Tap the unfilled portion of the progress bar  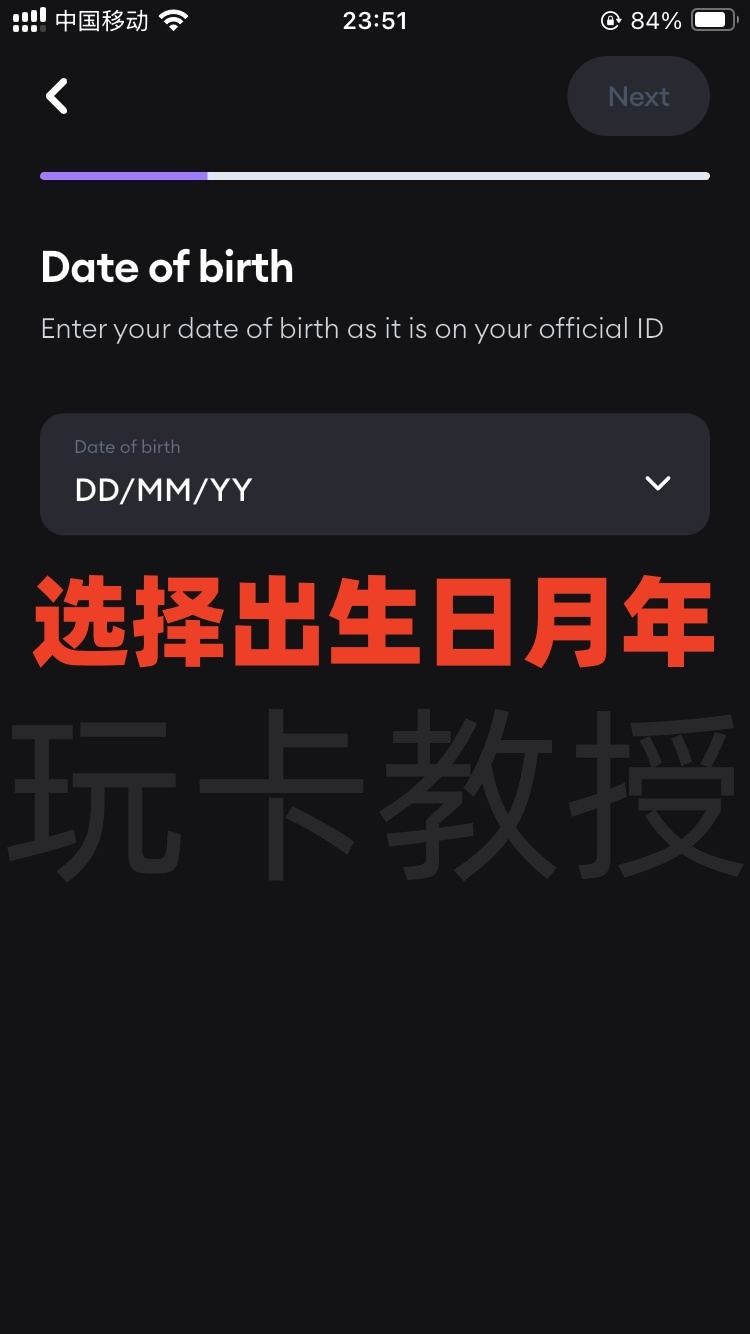(x=460, y=175)
